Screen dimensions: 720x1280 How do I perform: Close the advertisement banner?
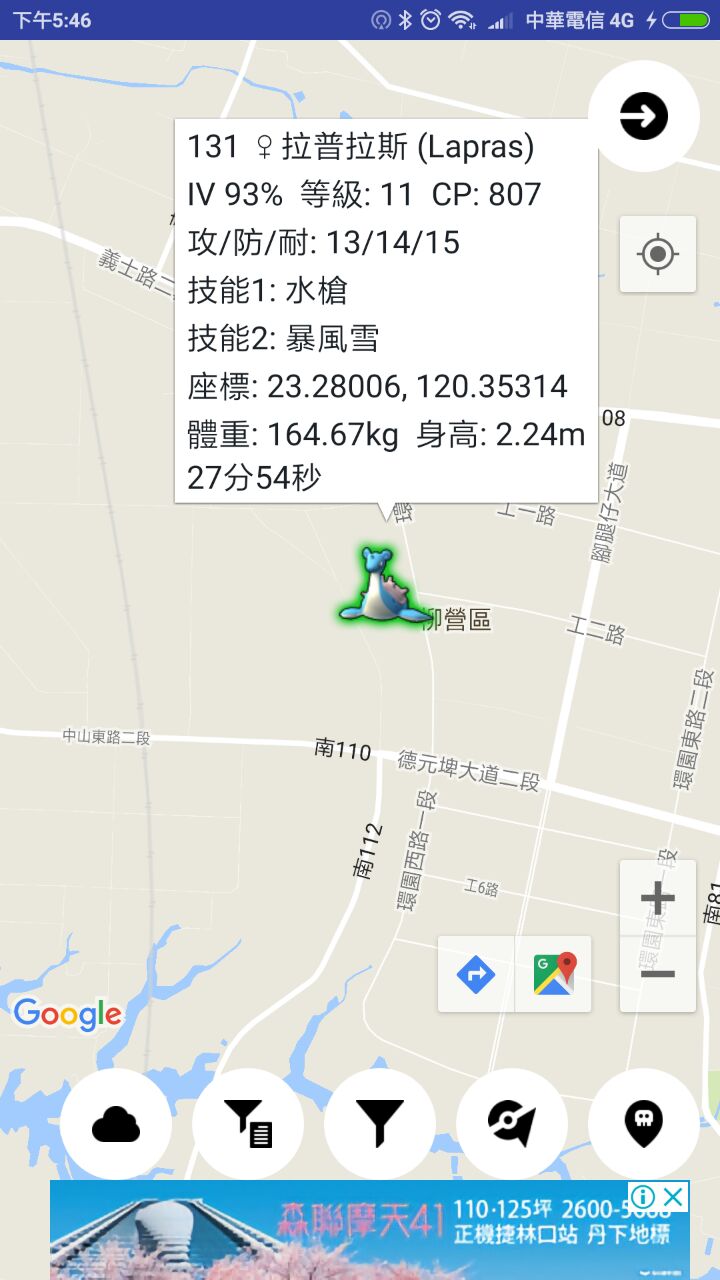(x=675, y=1196)
